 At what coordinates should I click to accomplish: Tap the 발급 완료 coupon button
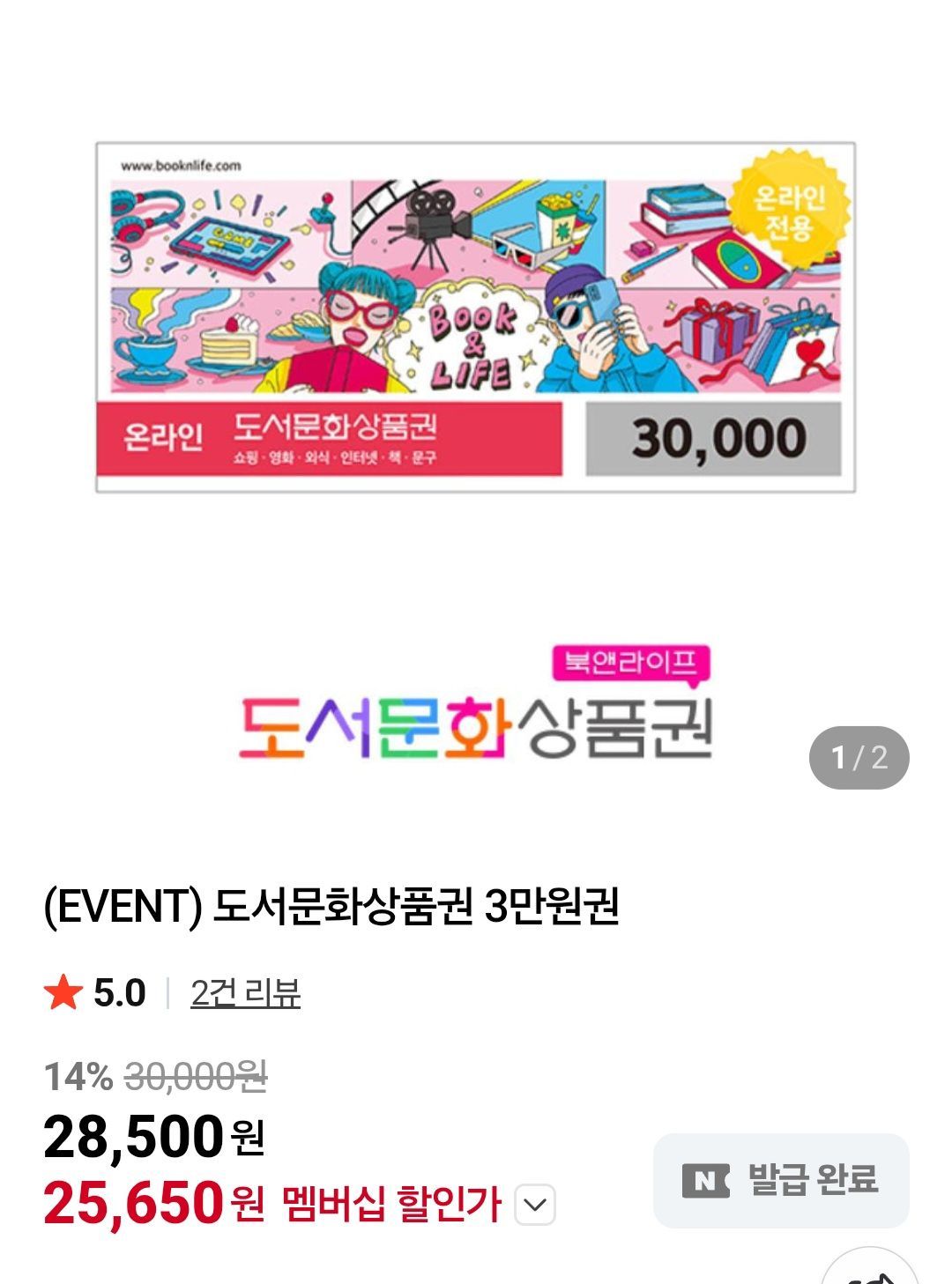pyautogui.click(x=781, y=1180)
